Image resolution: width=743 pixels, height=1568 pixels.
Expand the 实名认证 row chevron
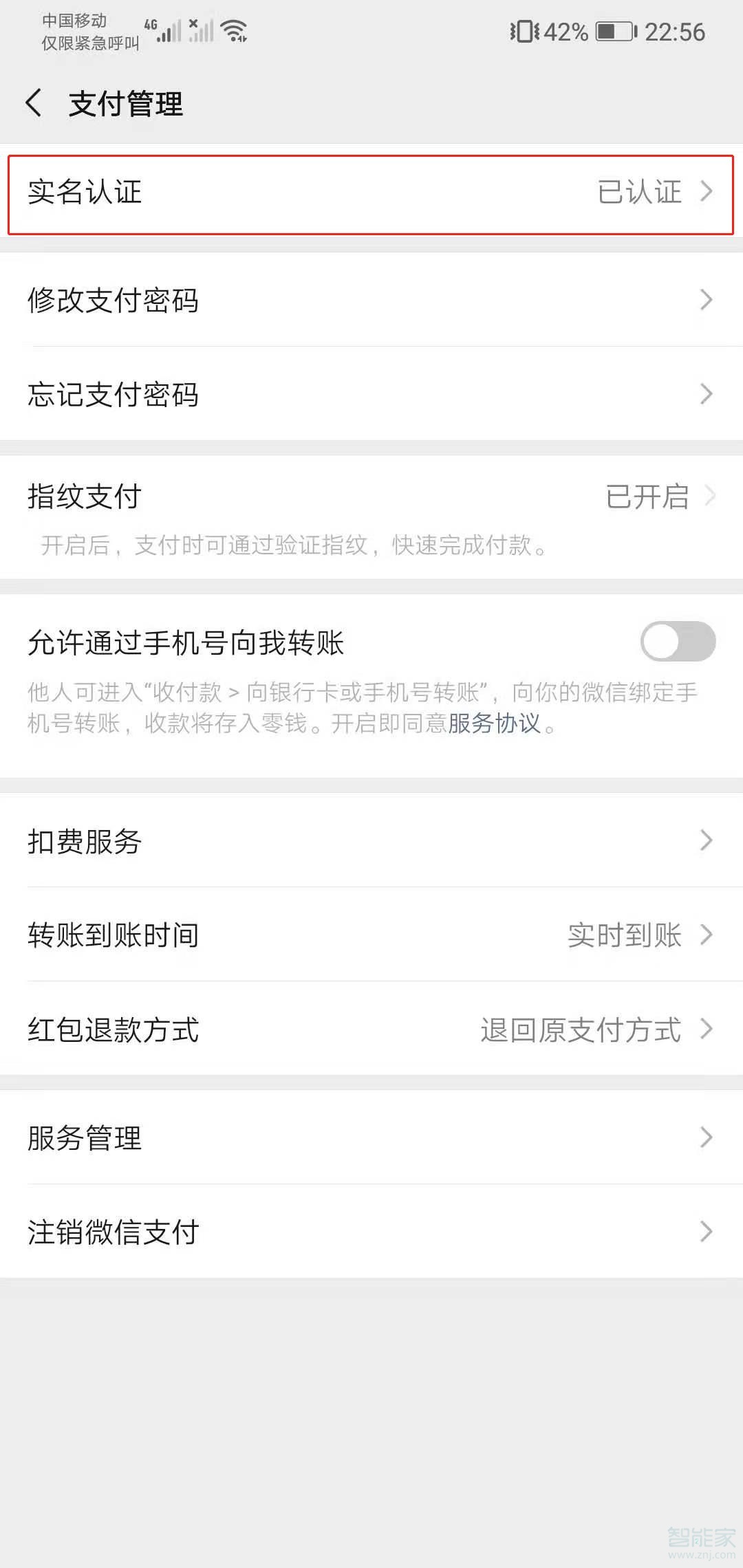(706, 193)
